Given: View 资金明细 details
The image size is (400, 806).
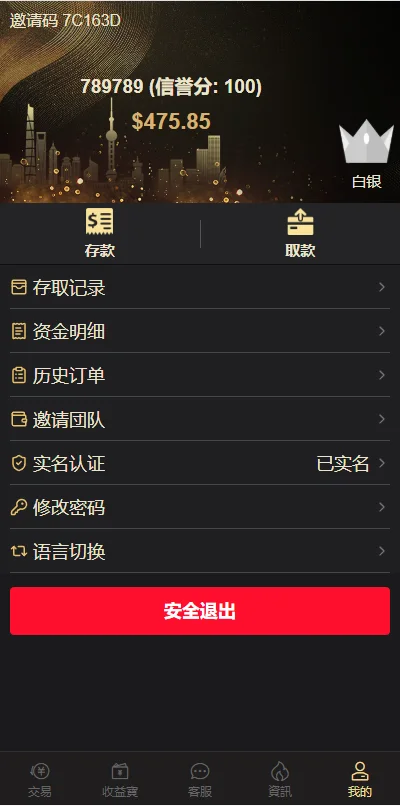Looking at the screenshot, I should [200, 331].
